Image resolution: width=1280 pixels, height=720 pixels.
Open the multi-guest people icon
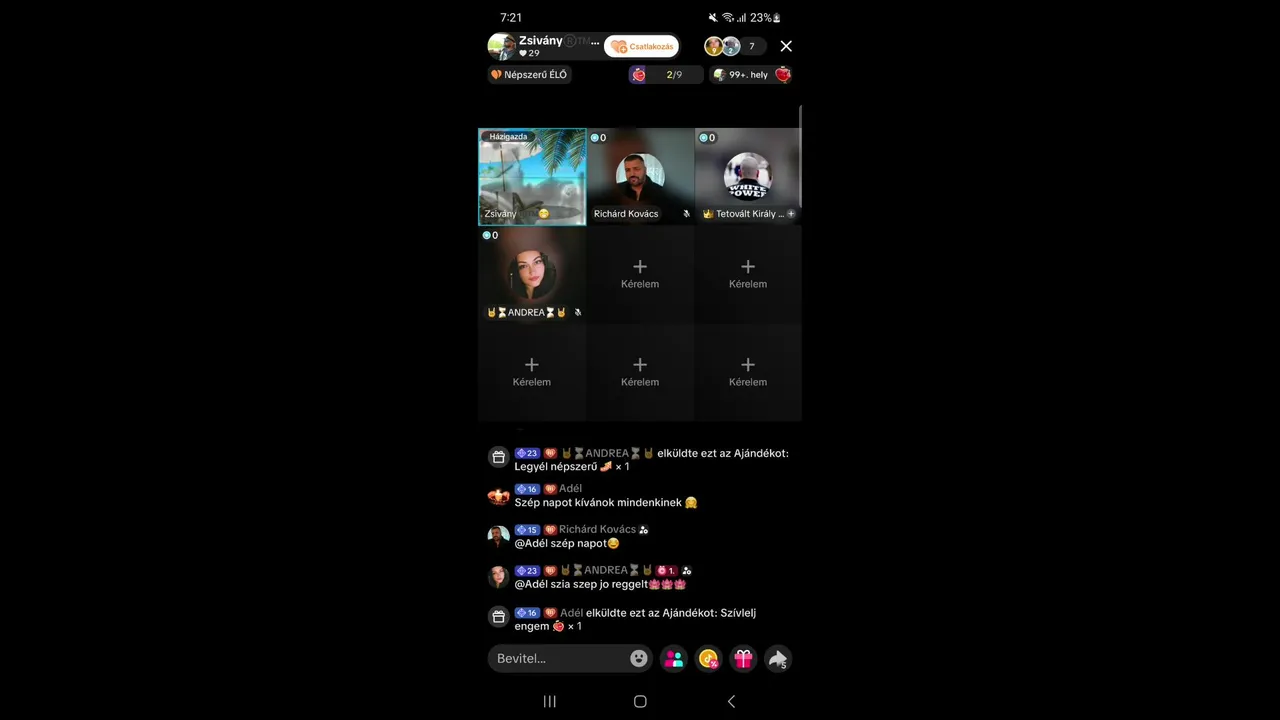pos(674,658)
